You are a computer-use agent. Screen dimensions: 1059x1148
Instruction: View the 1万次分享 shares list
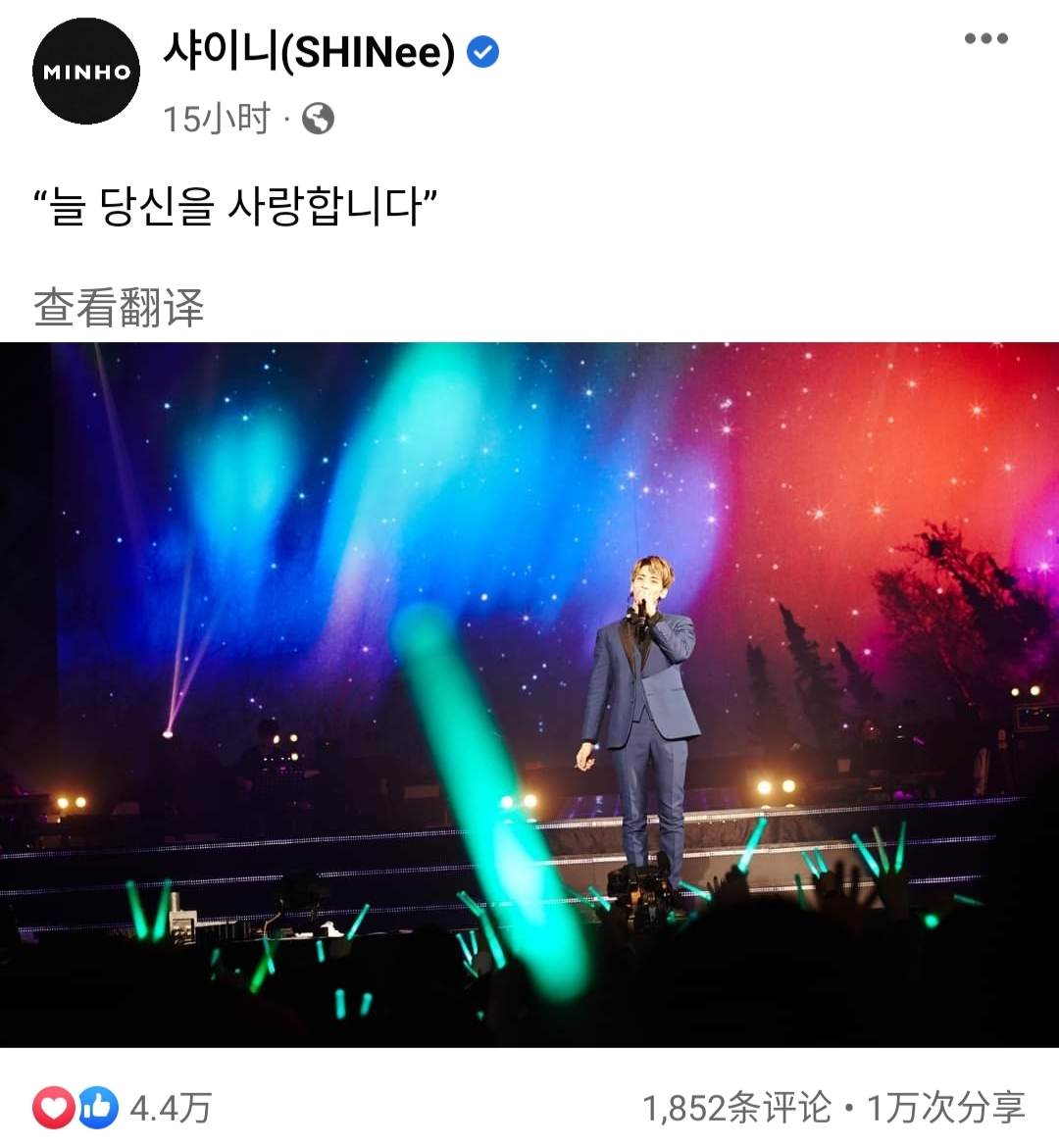[946, 1108]
